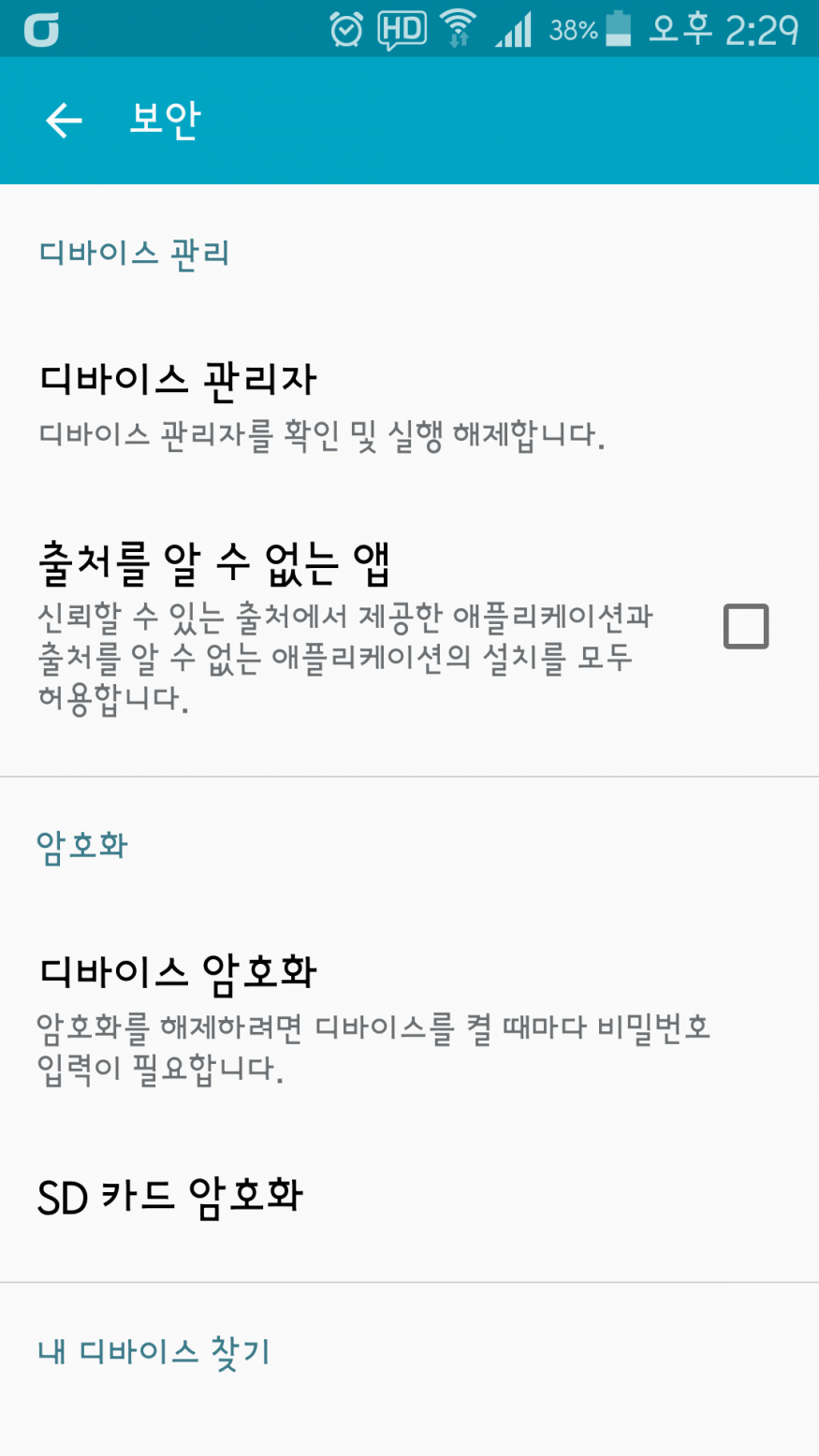Image resolution: width=819 pixels, height=1456 pixels.
Task: Enable the 출처를 알 수 없는 앱 checkbox
Action: pyautogui.click(x=745, y=626)
